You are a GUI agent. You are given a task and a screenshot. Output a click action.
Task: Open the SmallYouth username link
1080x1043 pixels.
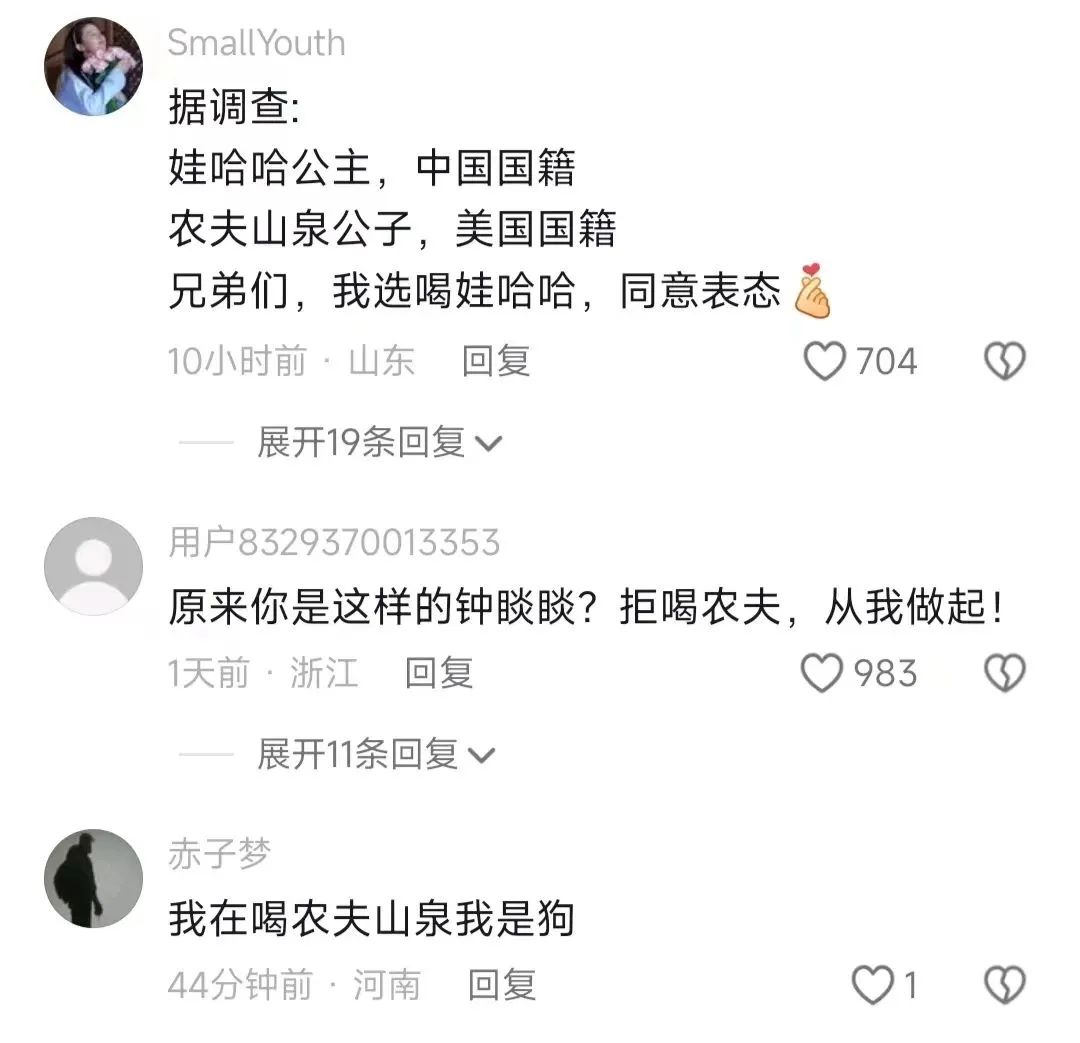pos(256,43)
